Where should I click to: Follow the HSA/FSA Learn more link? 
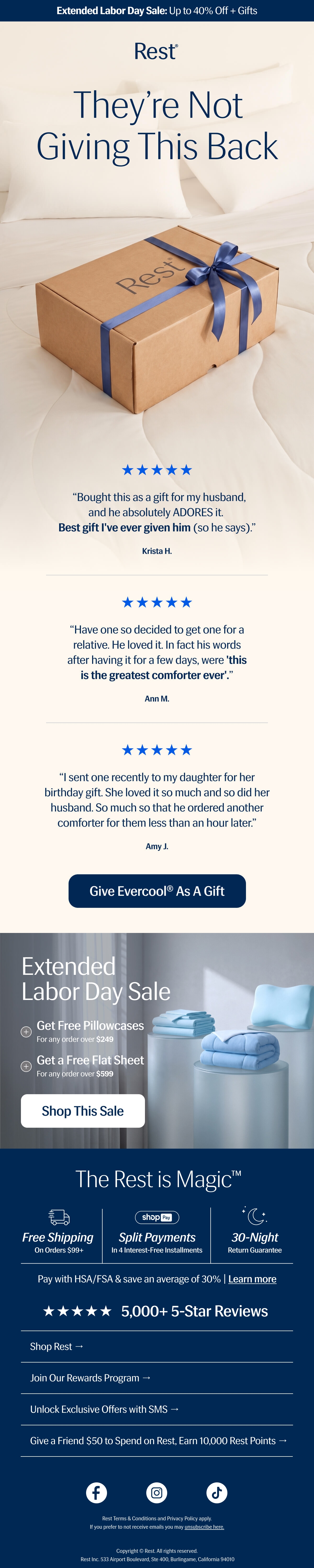pyautogui.click(x=252, y=1279)
